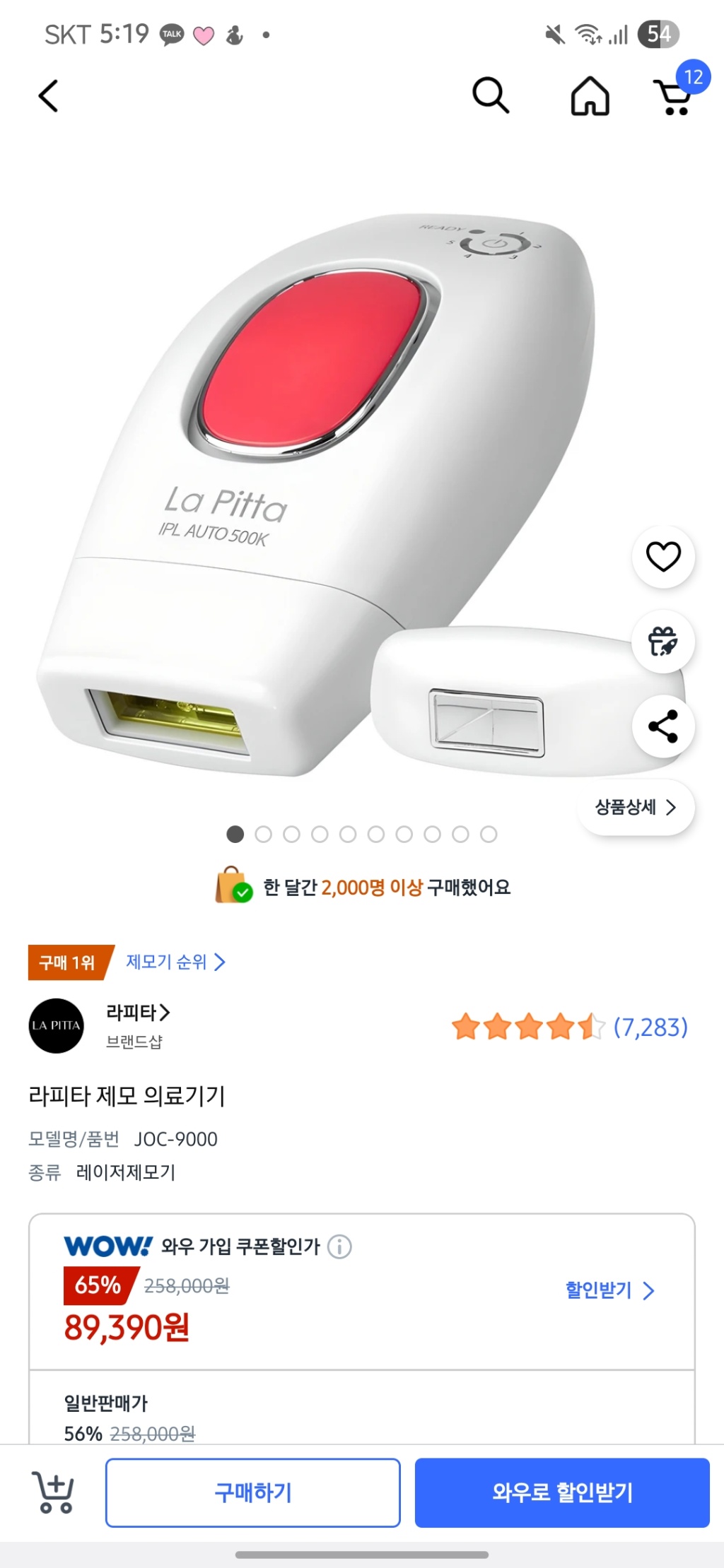The height and width of the screenshot is (1568, 724).
Task: Go to home via house icon
Action: (x=590, y=95)
